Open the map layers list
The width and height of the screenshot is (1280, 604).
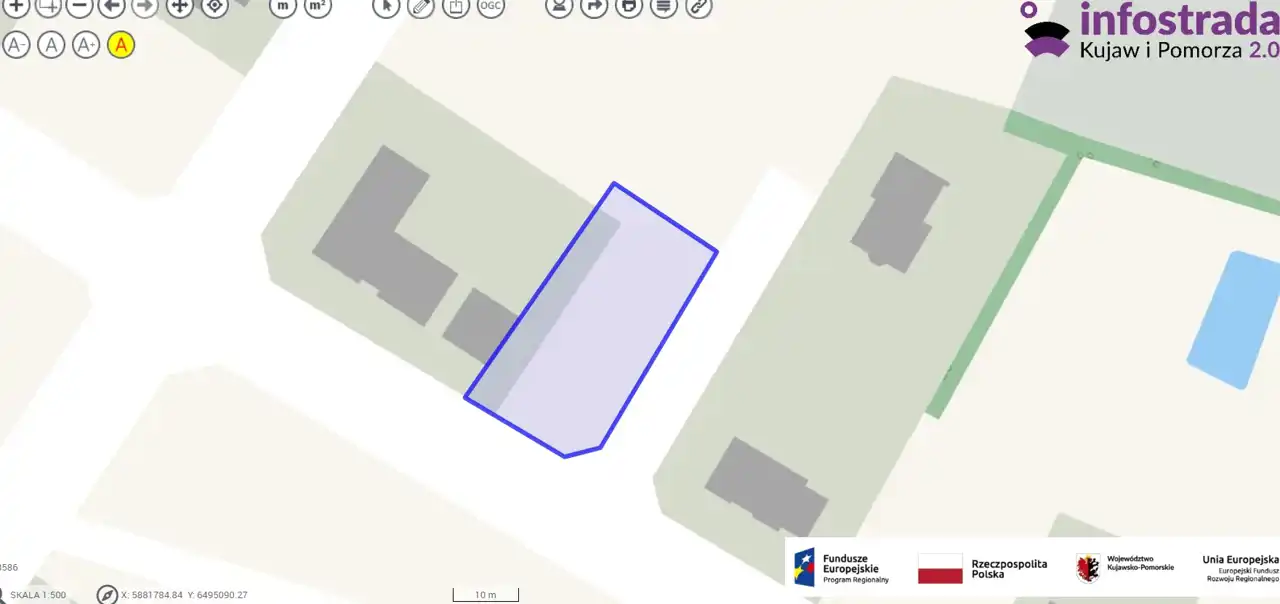[663, 6]
